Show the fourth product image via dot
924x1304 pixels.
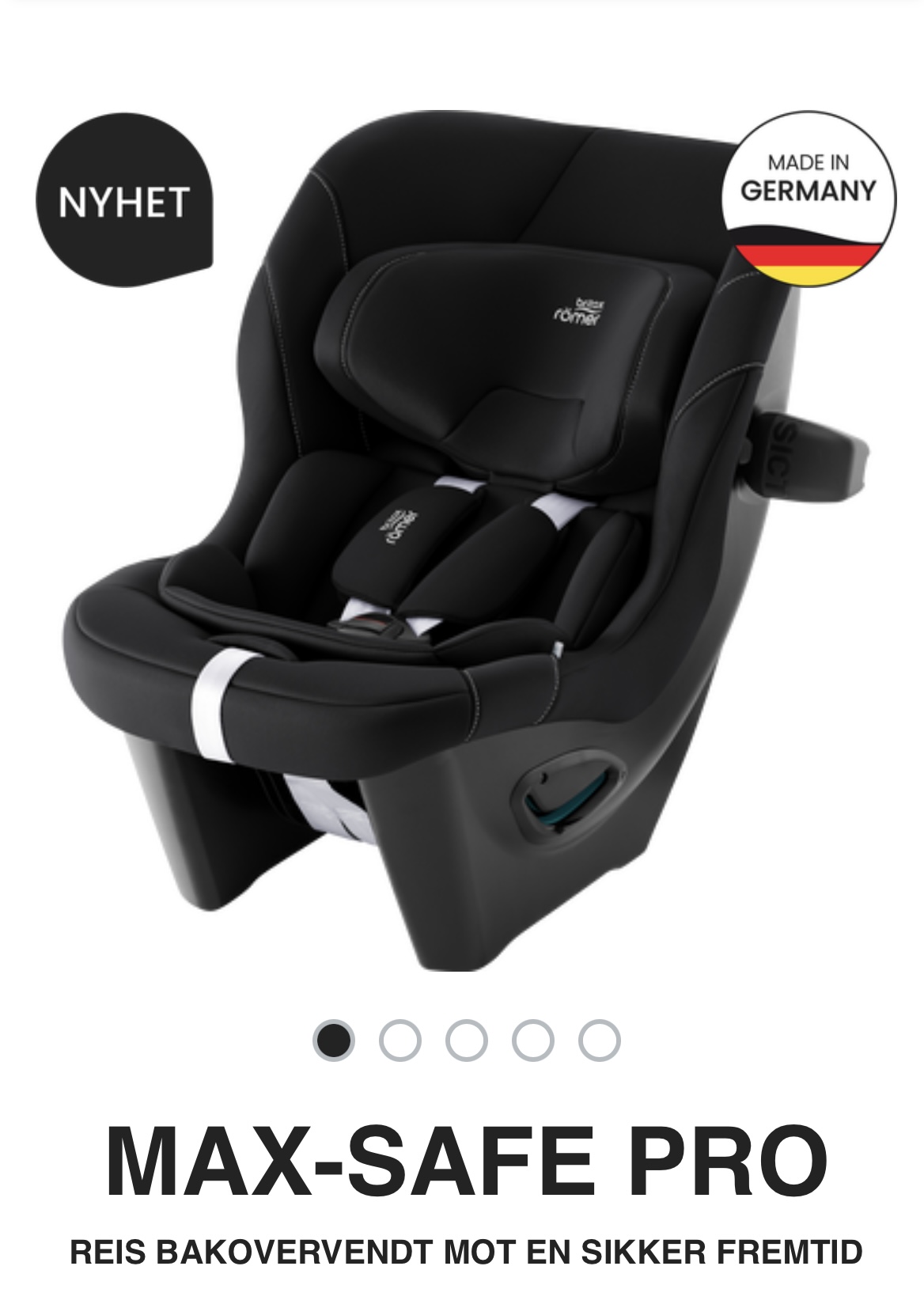[532, 1040]
